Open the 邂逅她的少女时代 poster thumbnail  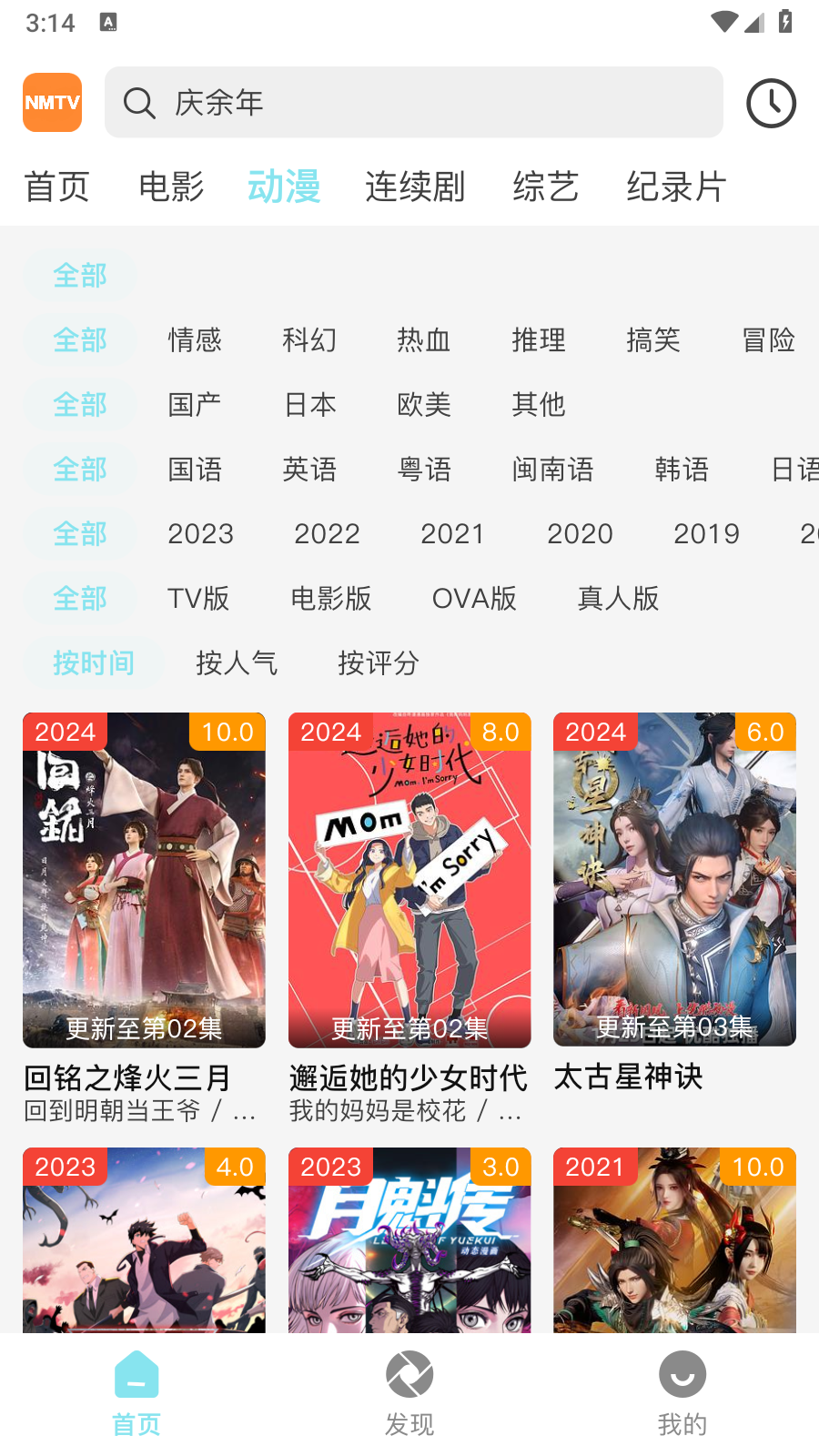coord(409,879)
